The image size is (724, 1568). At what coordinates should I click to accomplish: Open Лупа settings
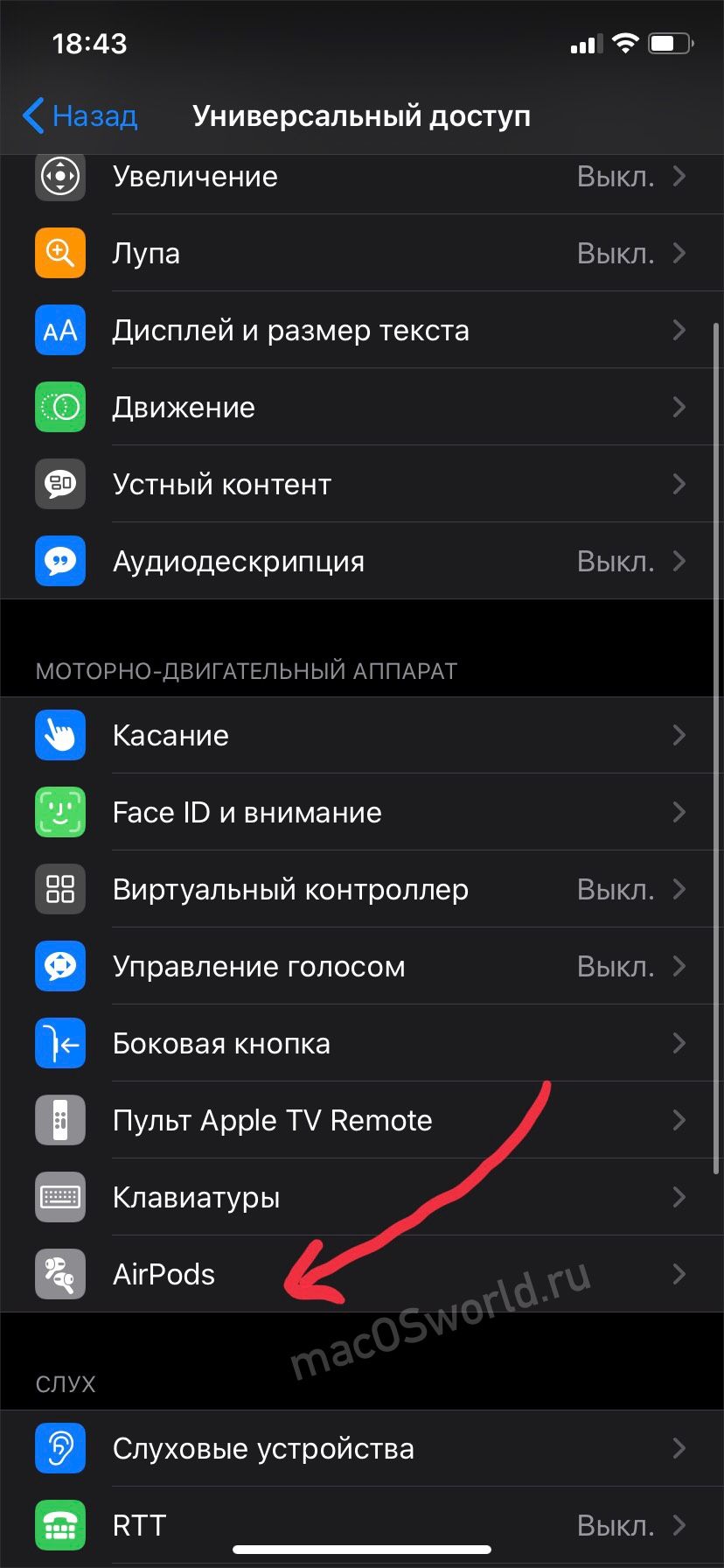point(362,254)
